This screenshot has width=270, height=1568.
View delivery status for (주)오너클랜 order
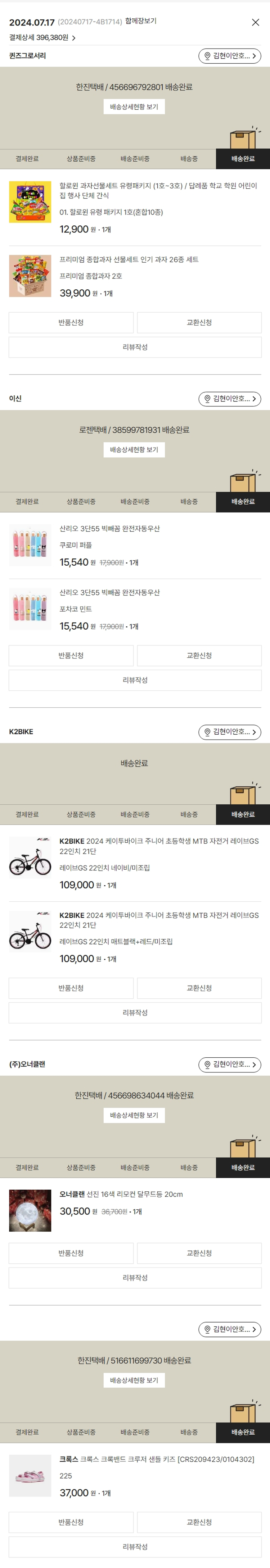[x=134, y=1115]
